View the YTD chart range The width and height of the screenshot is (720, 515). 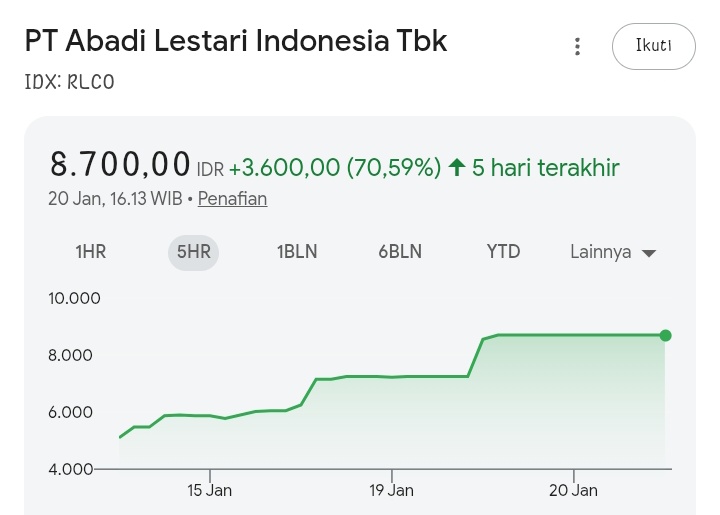[503, 252]
